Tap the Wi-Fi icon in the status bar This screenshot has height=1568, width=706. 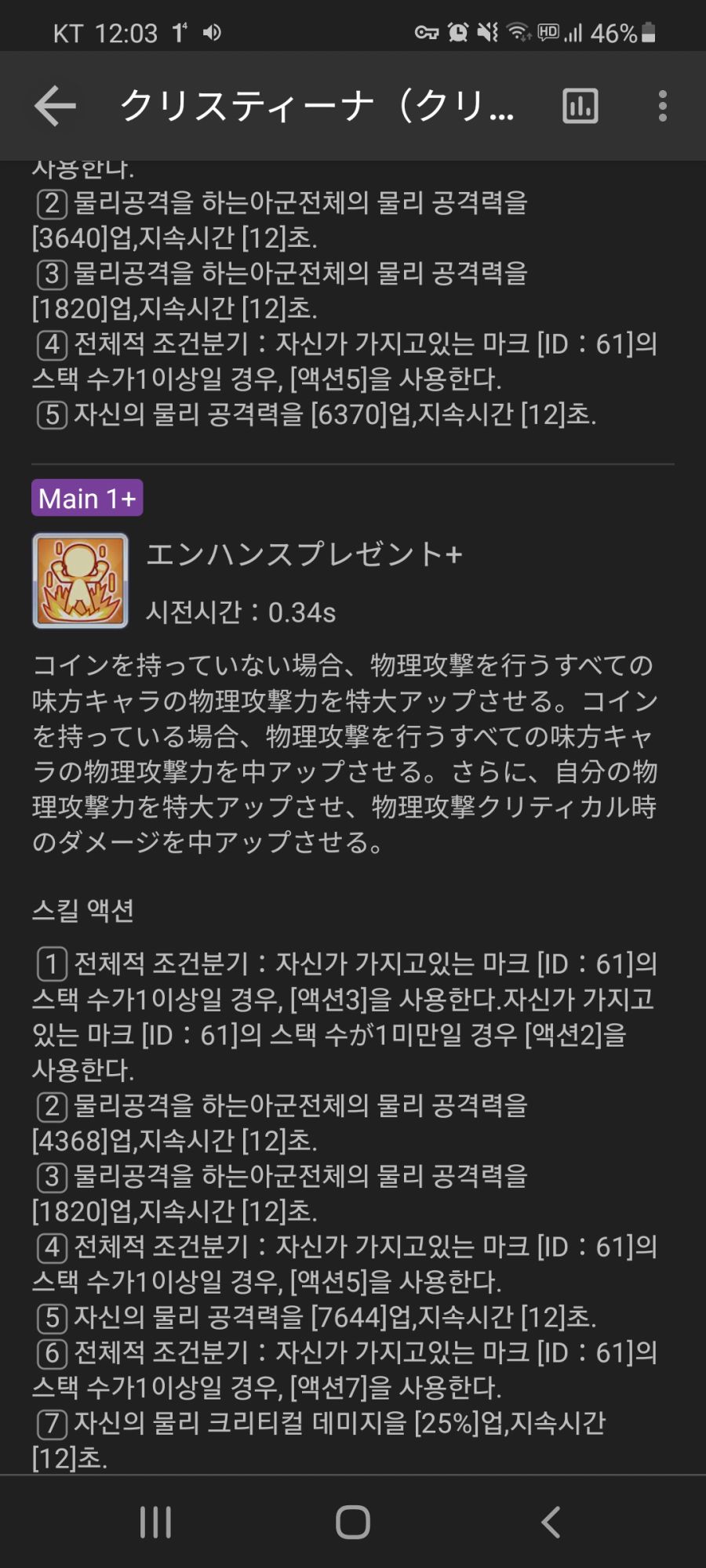(519, 33)
